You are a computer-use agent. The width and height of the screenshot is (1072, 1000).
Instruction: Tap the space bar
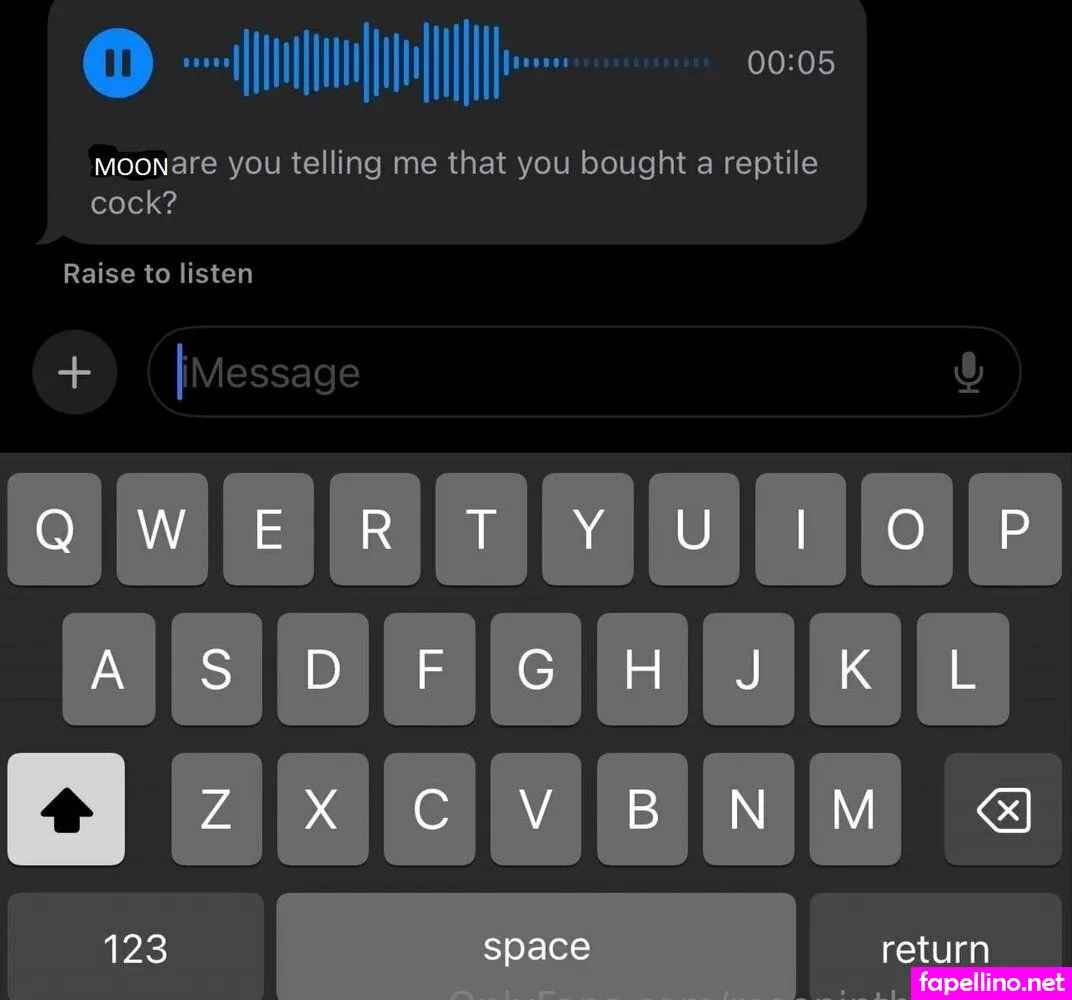pyautogui.click(x=536, y=946)
